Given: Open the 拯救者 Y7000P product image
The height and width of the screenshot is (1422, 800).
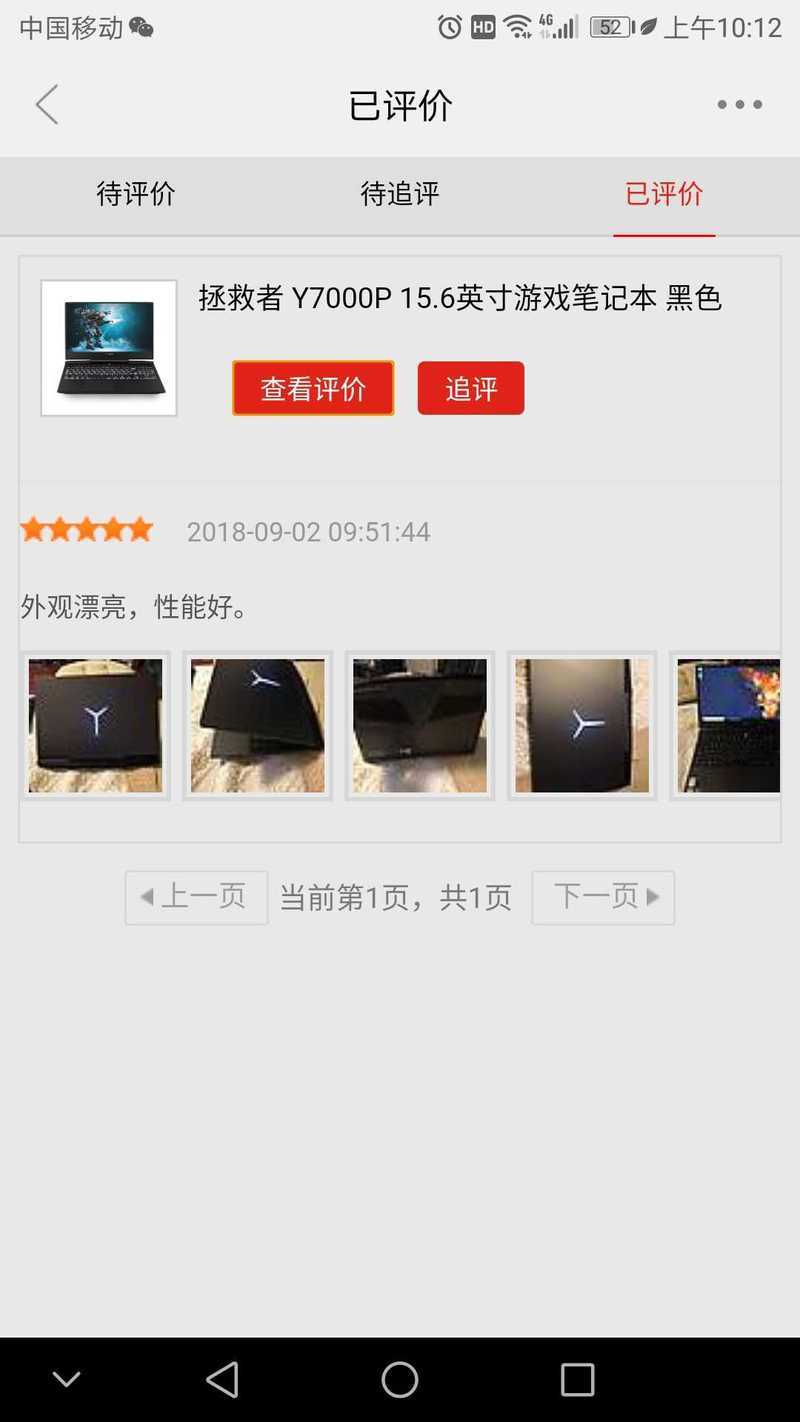Looking at the screenshot, I should (109, 348).
